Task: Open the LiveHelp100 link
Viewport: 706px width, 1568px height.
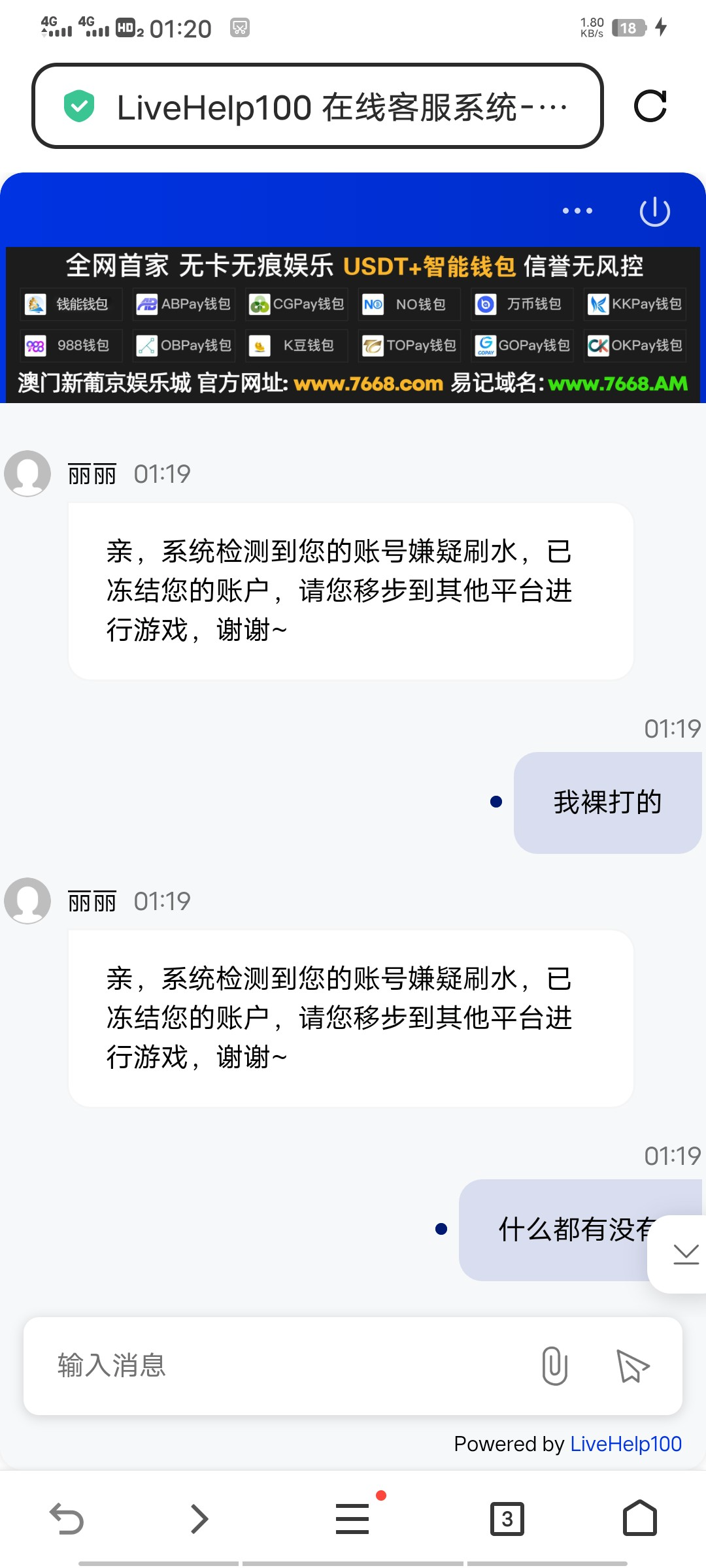Action: point(626,1443)
